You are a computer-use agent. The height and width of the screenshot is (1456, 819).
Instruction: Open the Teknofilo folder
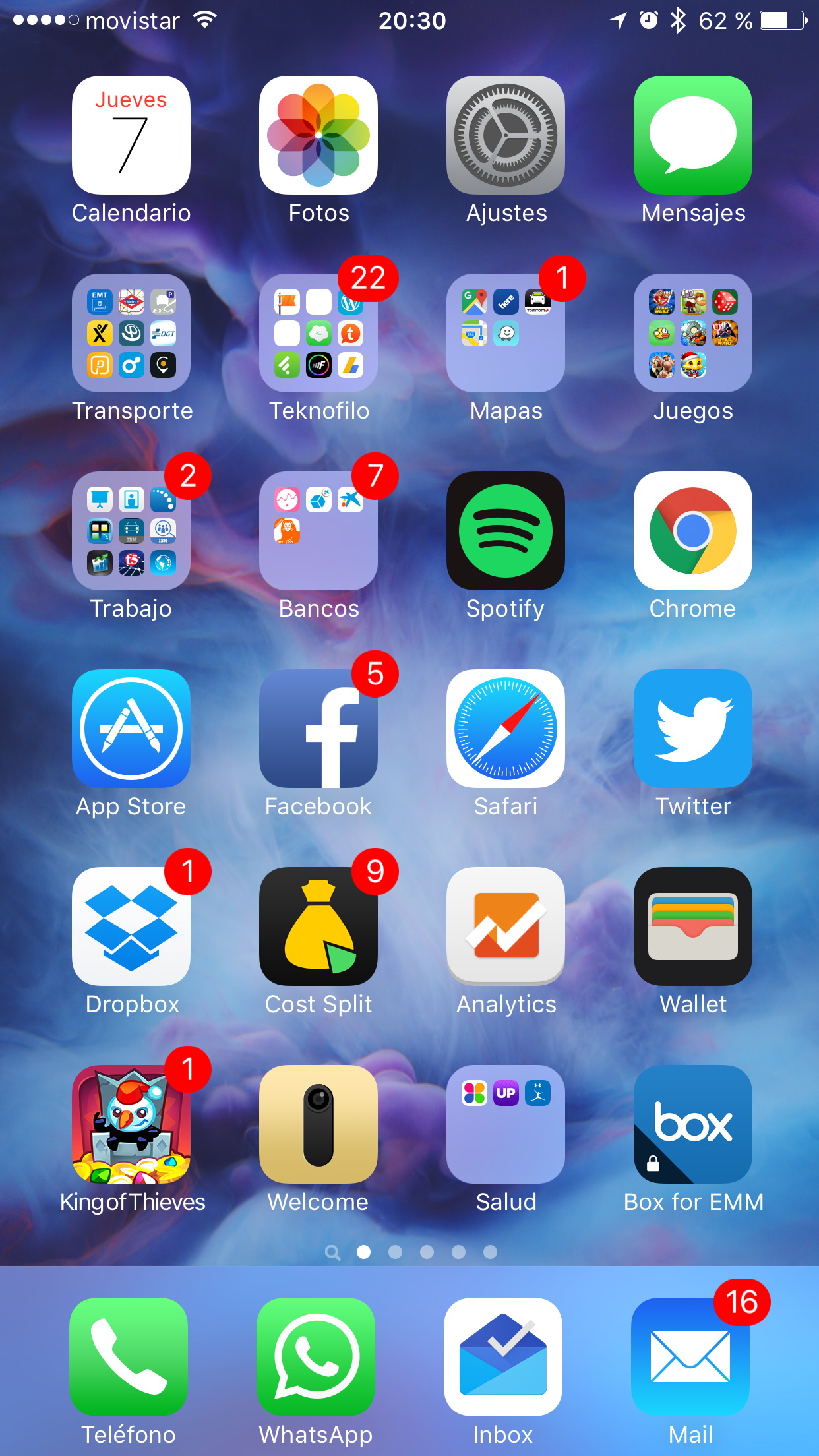click(x=318, y=333)
